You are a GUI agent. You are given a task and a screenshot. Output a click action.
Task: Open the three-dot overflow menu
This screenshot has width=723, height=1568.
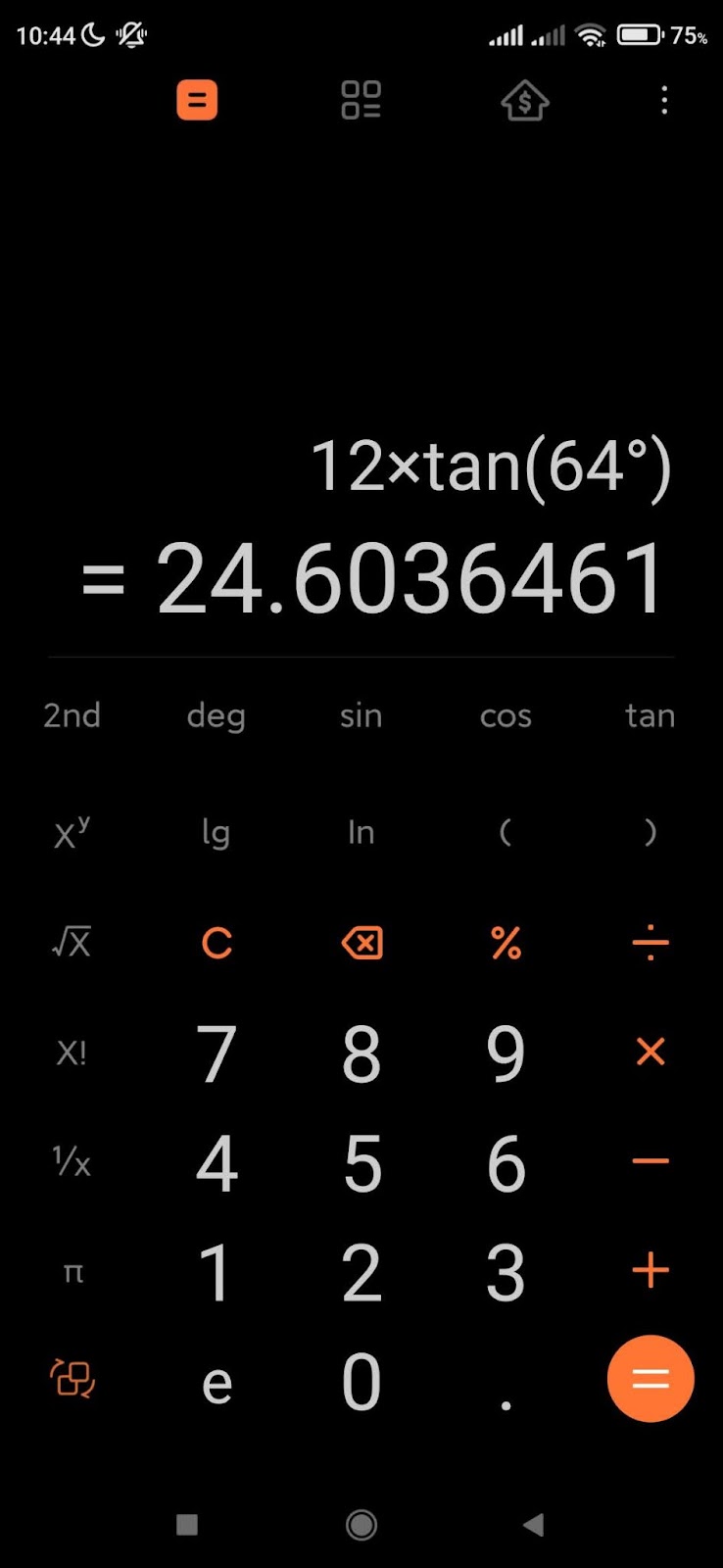pos(664,100)
